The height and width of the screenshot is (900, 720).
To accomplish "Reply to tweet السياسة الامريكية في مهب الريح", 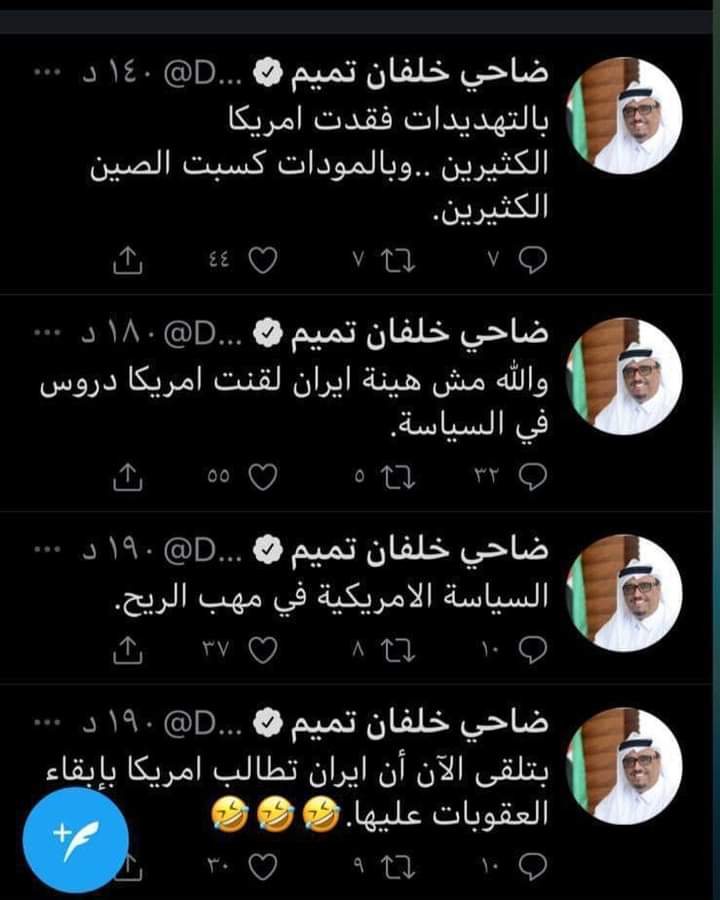I will tap(534, 652).
